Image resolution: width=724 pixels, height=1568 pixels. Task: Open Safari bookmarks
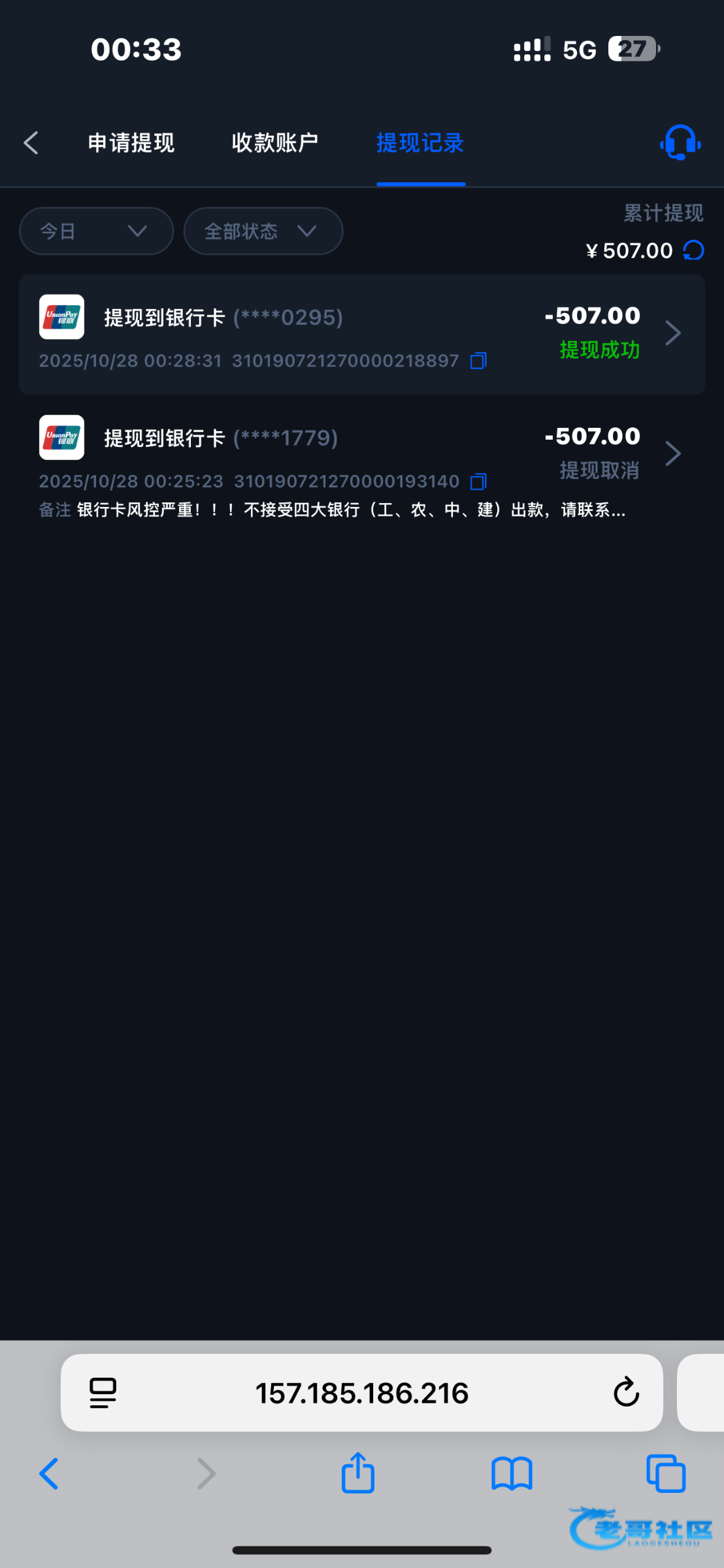coord(512,1474)
